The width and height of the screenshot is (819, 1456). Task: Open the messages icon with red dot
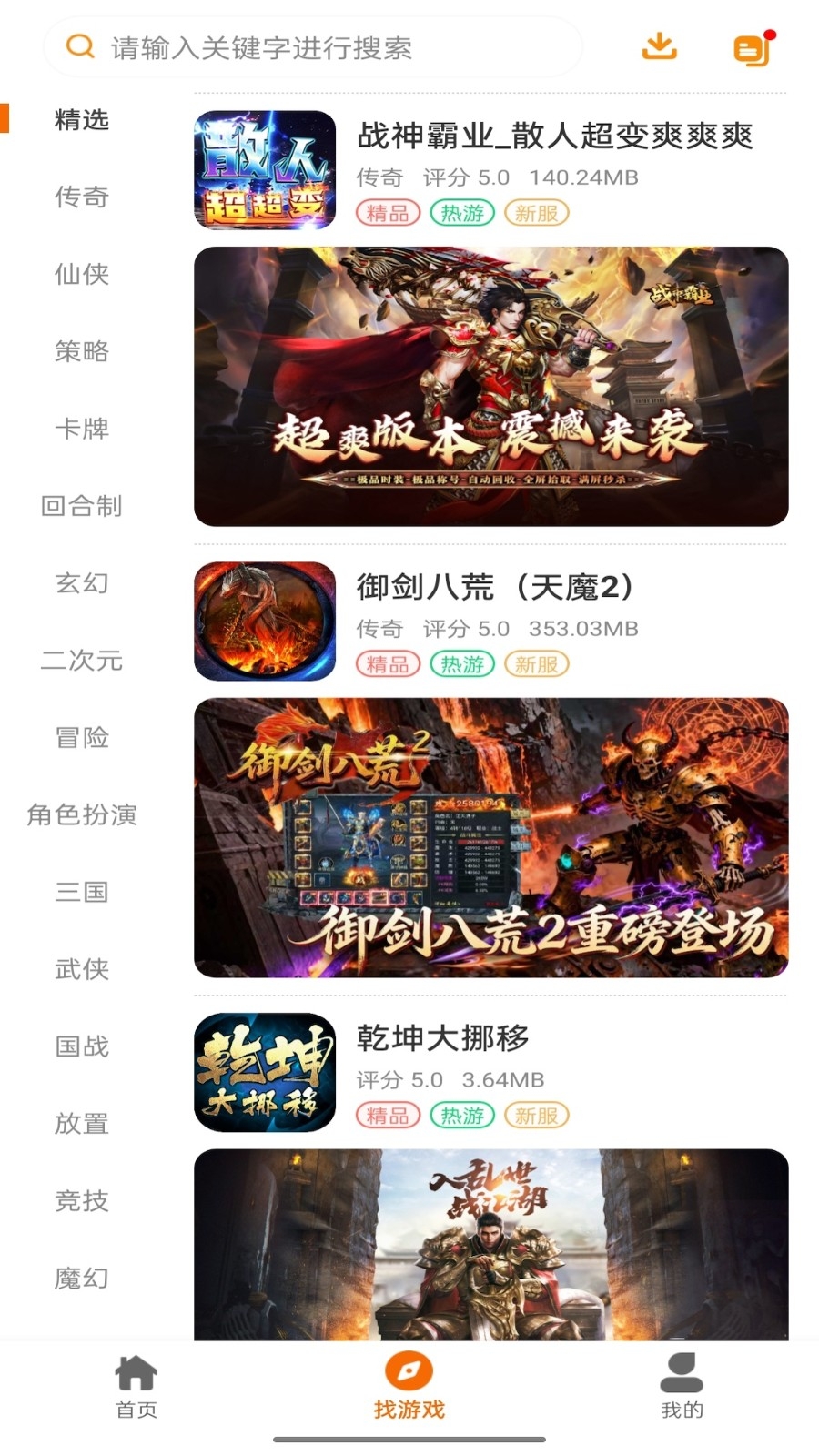point(753,48)
